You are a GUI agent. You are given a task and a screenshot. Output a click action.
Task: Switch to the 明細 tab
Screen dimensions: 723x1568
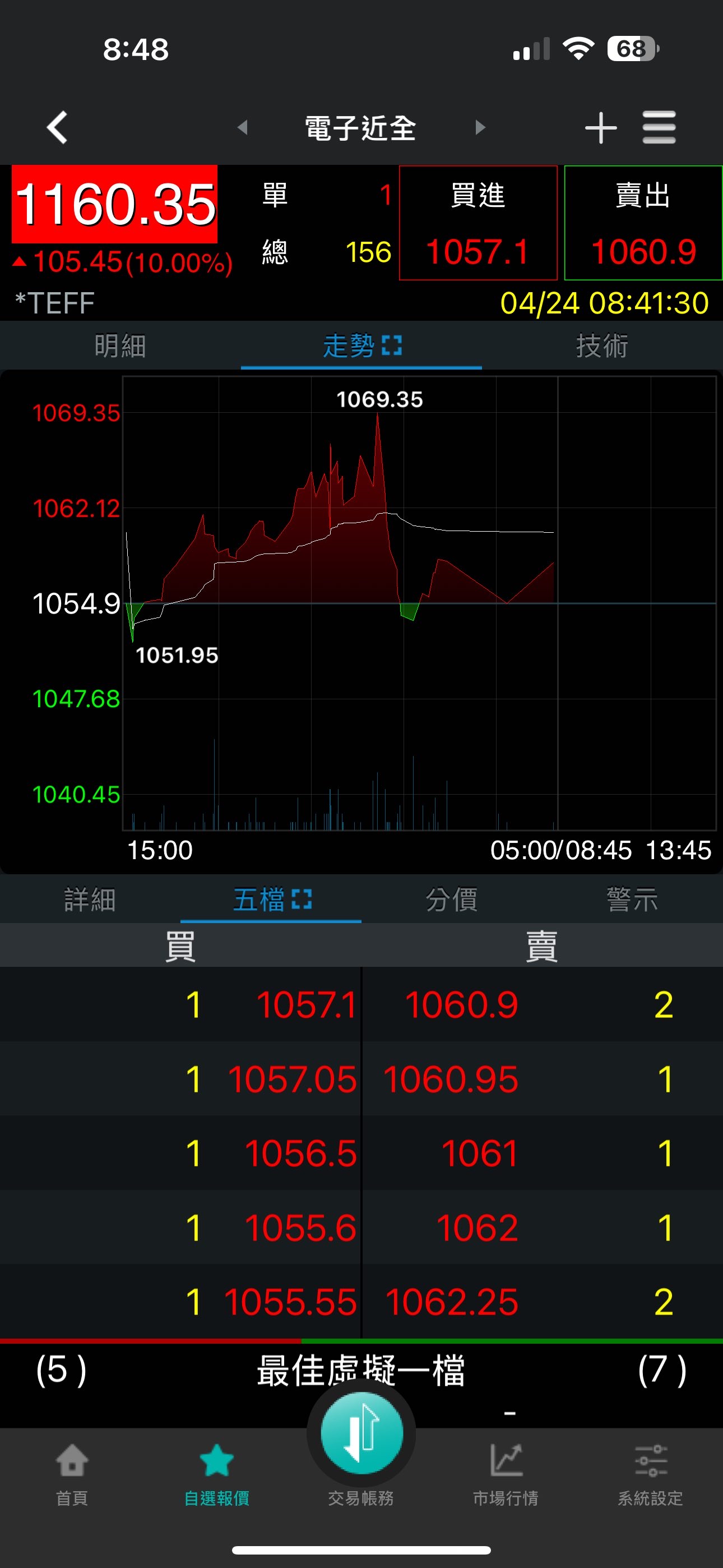coord(120,346)
